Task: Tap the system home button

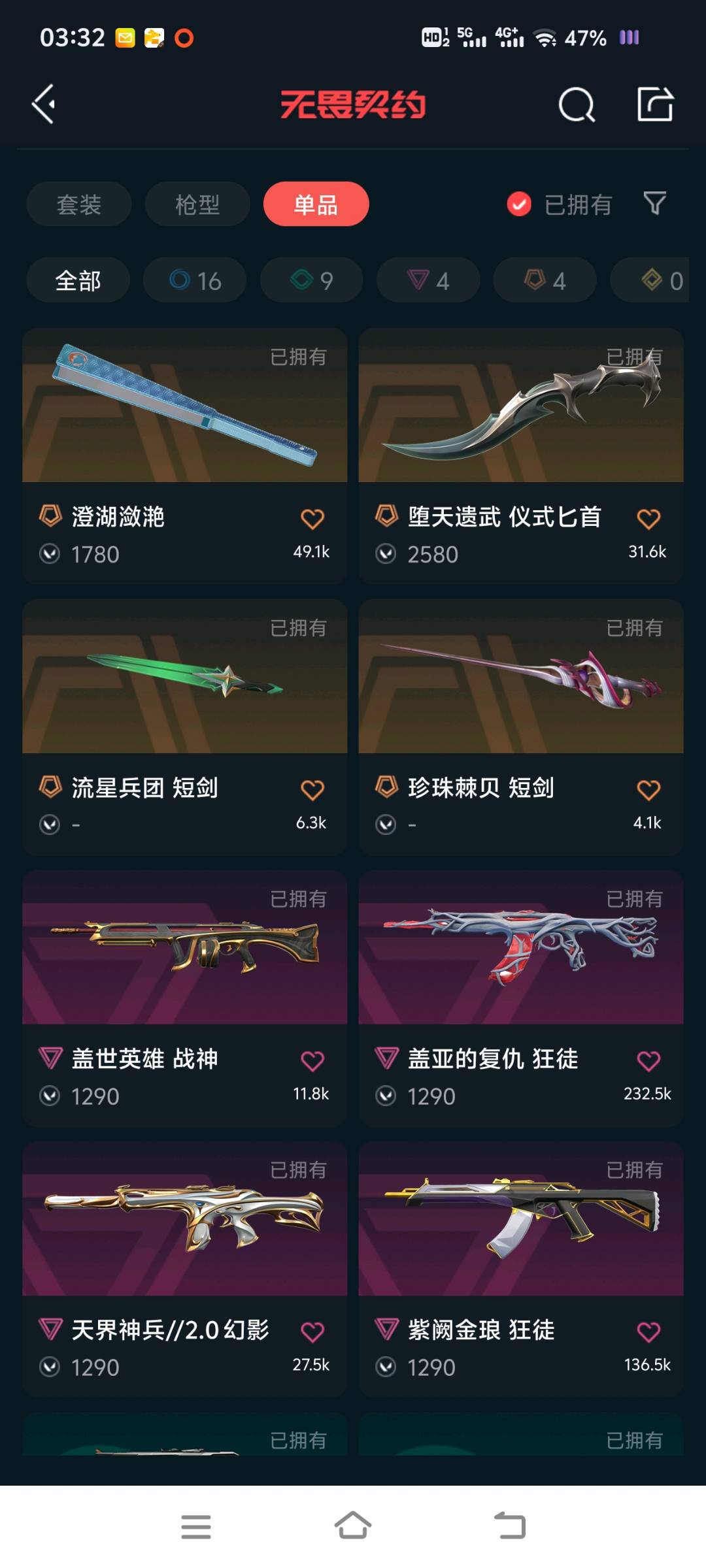Action: tap(353, 1527)
